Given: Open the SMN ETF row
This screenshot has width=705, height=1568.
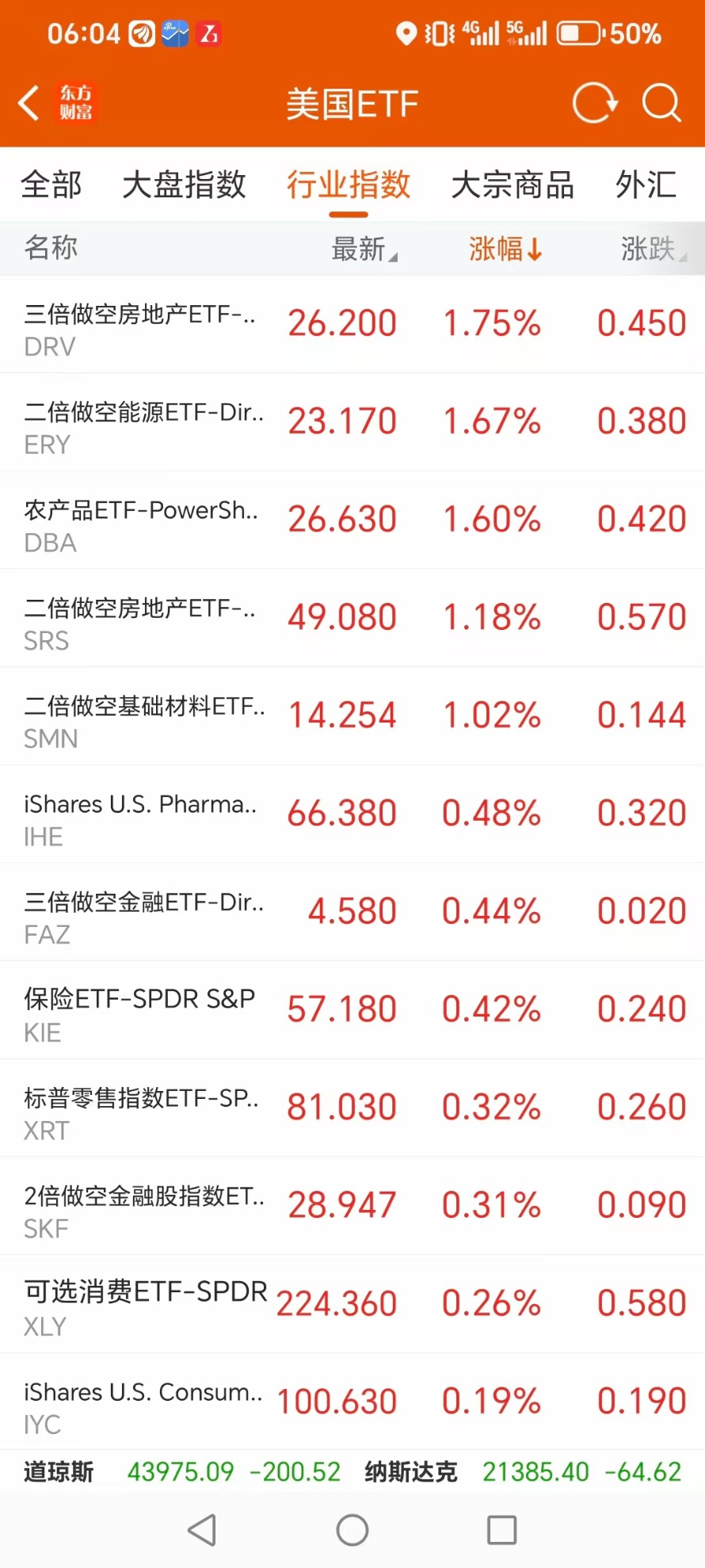Looking at the screenshot, I should pos(352,716).
